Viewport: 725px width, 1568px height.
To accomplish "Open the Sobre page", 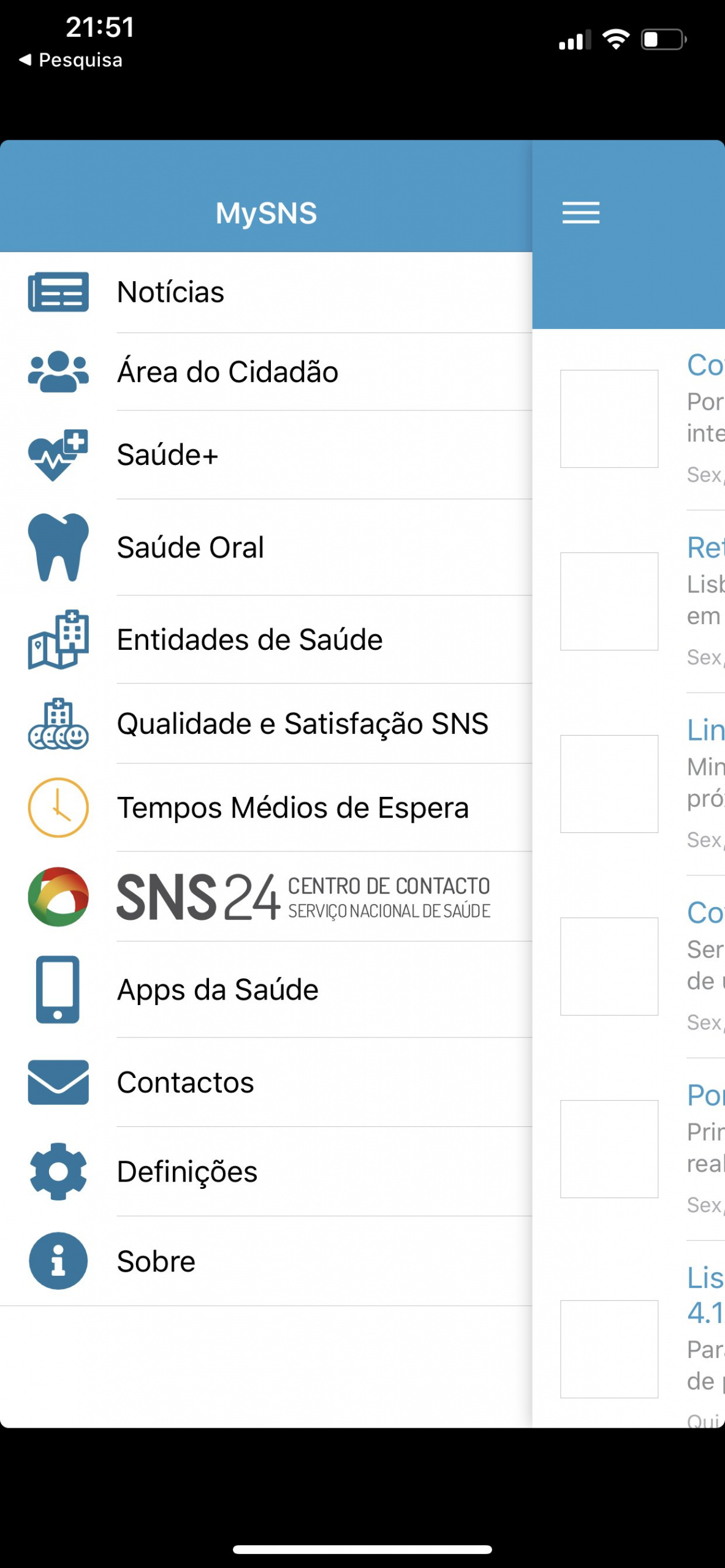I will click(266, 1261).
